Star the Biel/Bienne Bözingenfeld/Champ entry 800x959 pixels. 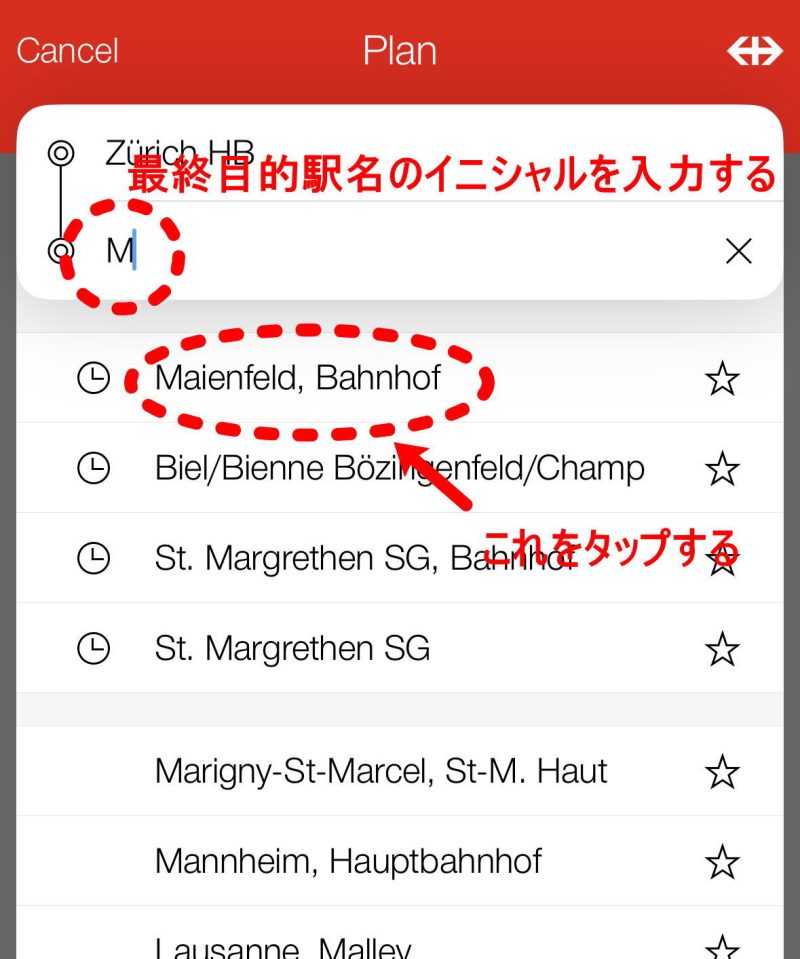721,468
